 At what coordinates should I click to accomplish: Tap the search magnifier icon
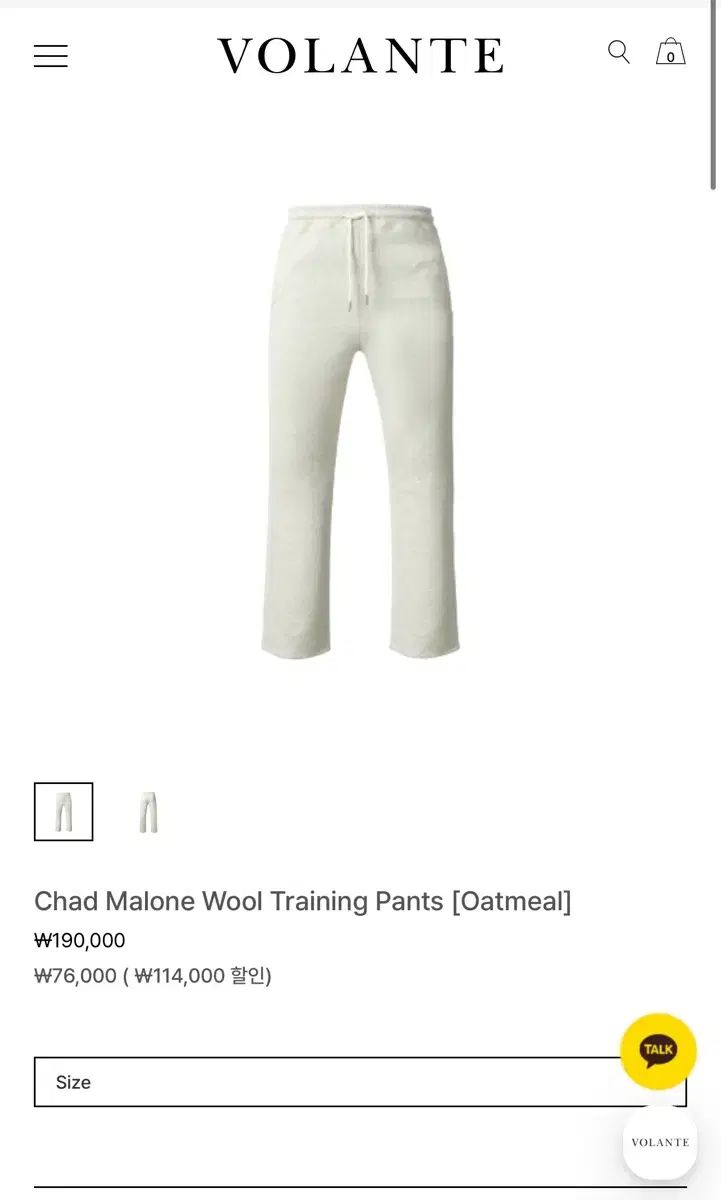[x=619, y=52]
